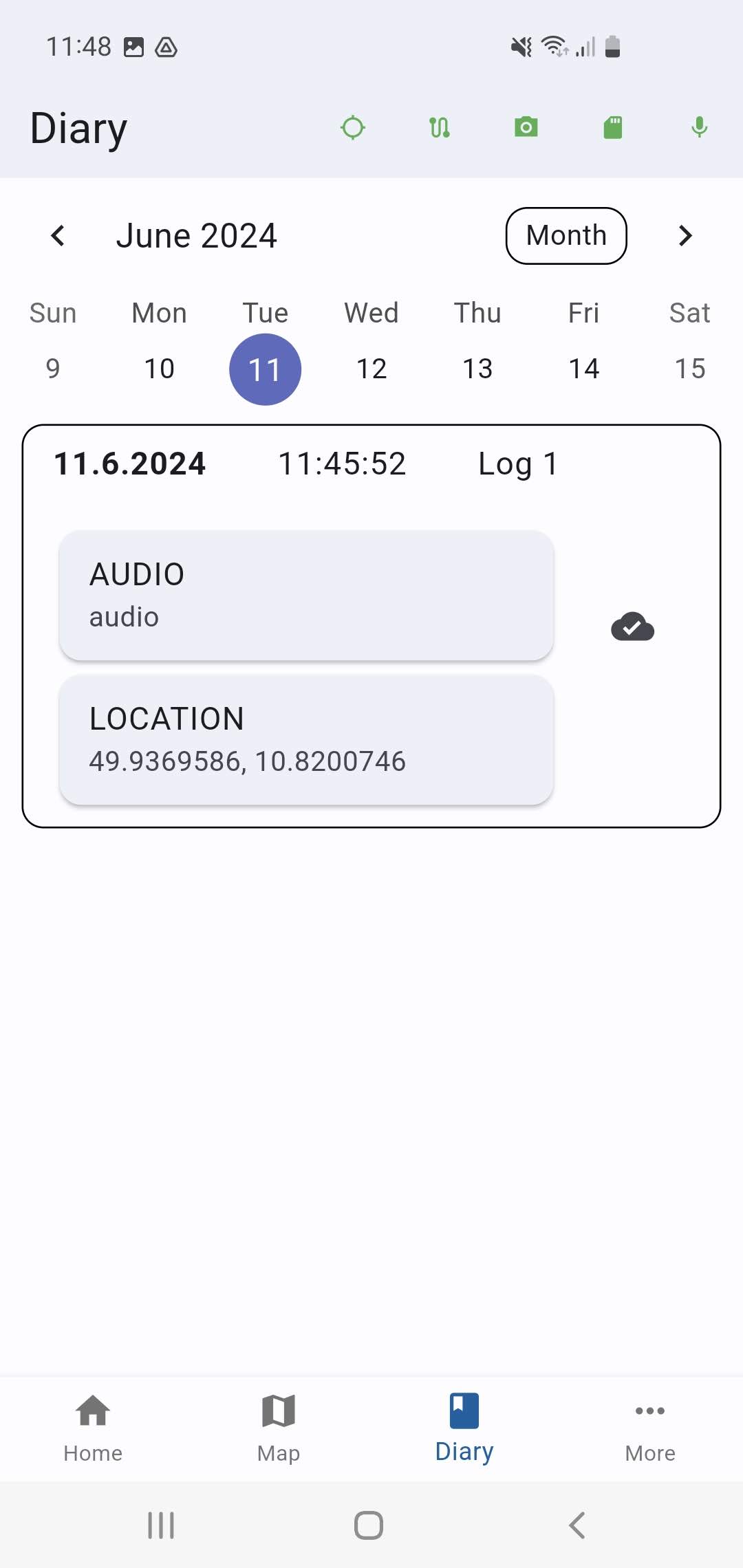Select Wednesday 12 in the calendar
This screenshot has width=743, height=1568.
point(371,369)
